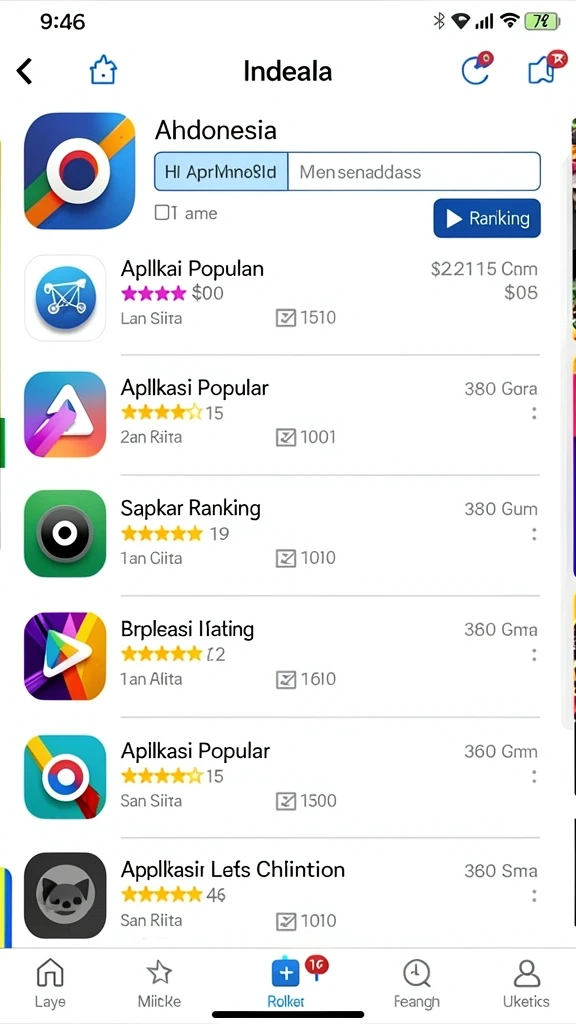This screenshot has width=576, height=1024.
Task: Check the box next to ame
Action: click(x=162, y=213)
